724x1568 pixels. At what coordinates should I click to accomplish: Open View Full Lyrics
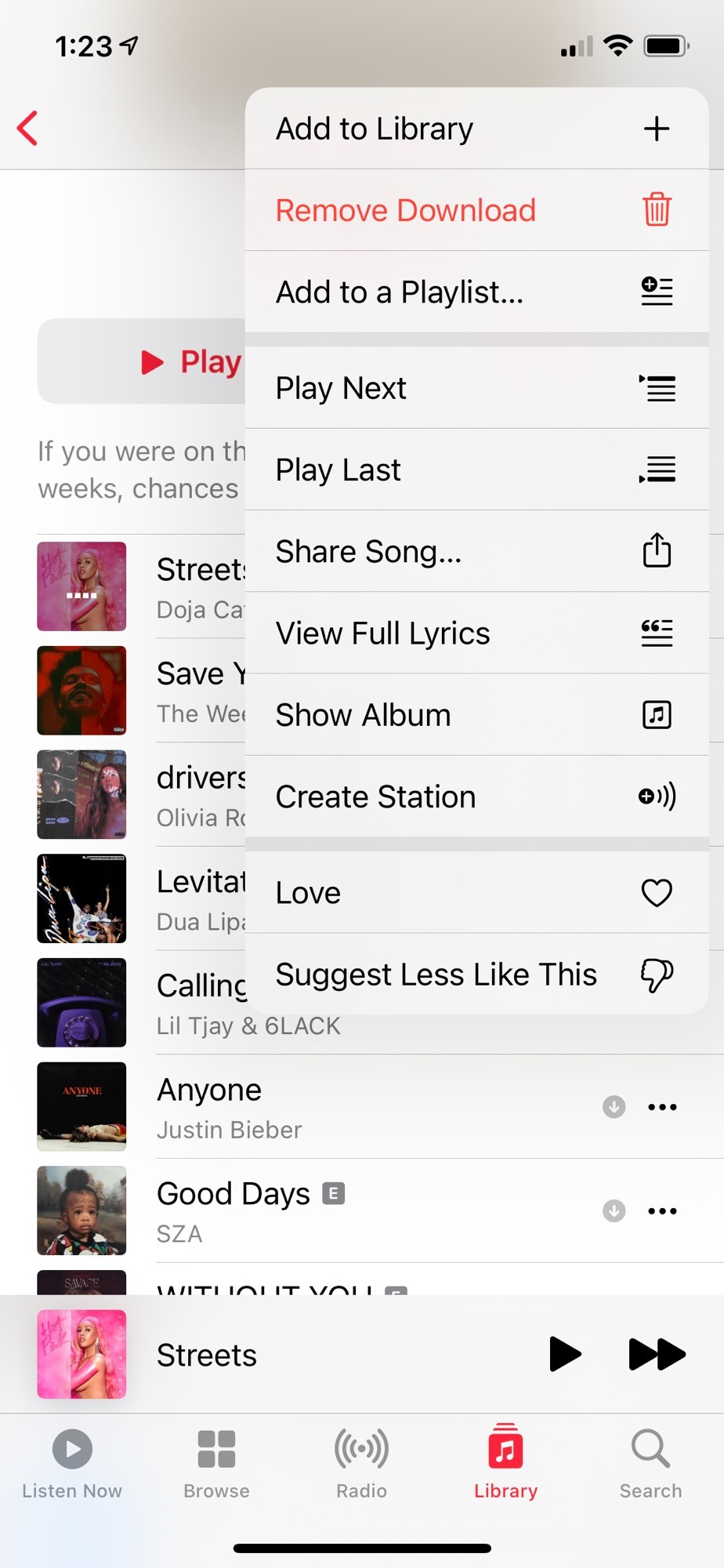[x=476, y=633]
